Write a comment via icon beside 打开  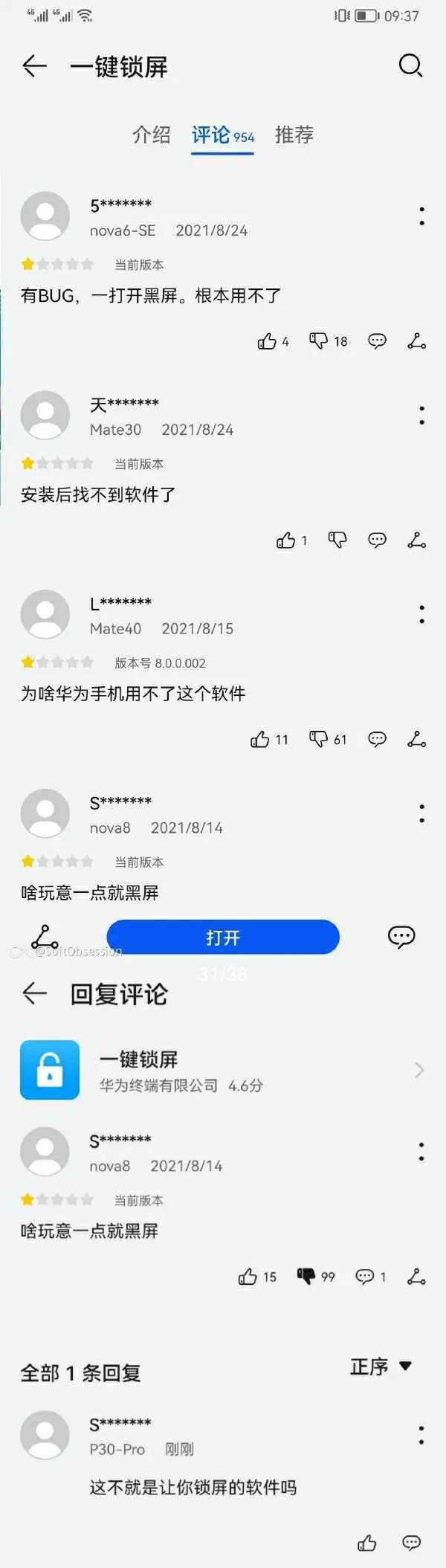[x=401, y=937]
